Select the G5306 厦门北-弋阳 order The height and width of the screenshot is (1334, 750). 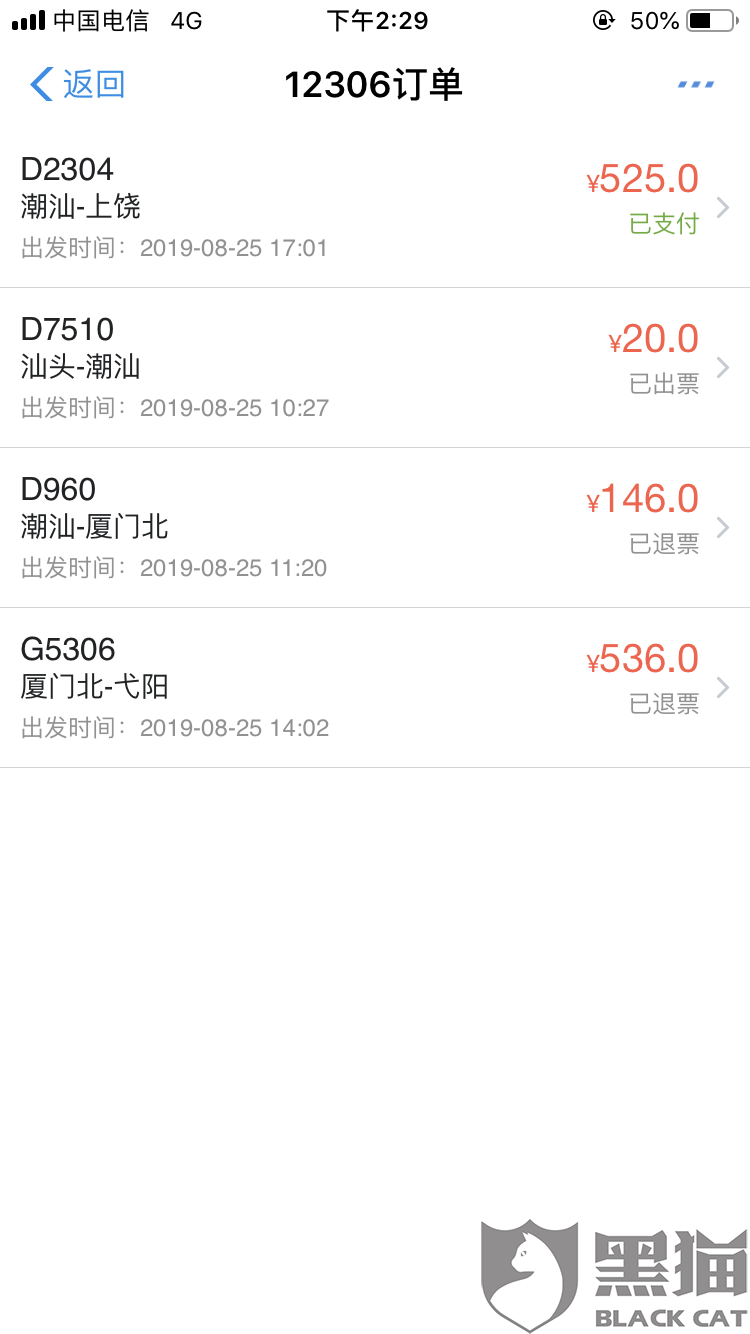coord(375,688)
